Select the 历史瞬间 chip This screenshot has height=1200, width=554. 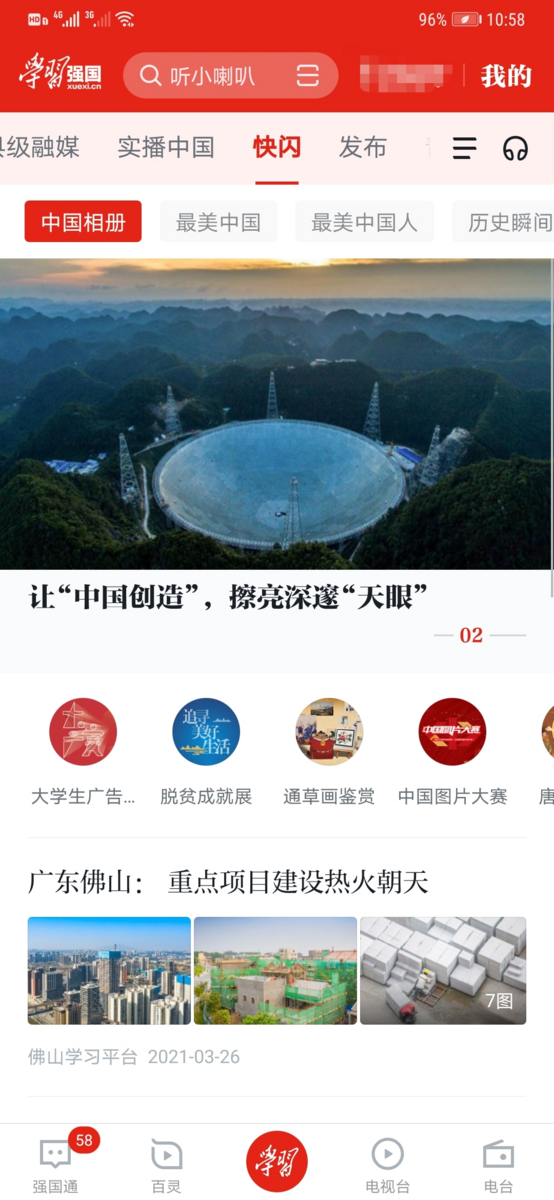(x=503, y=222)
